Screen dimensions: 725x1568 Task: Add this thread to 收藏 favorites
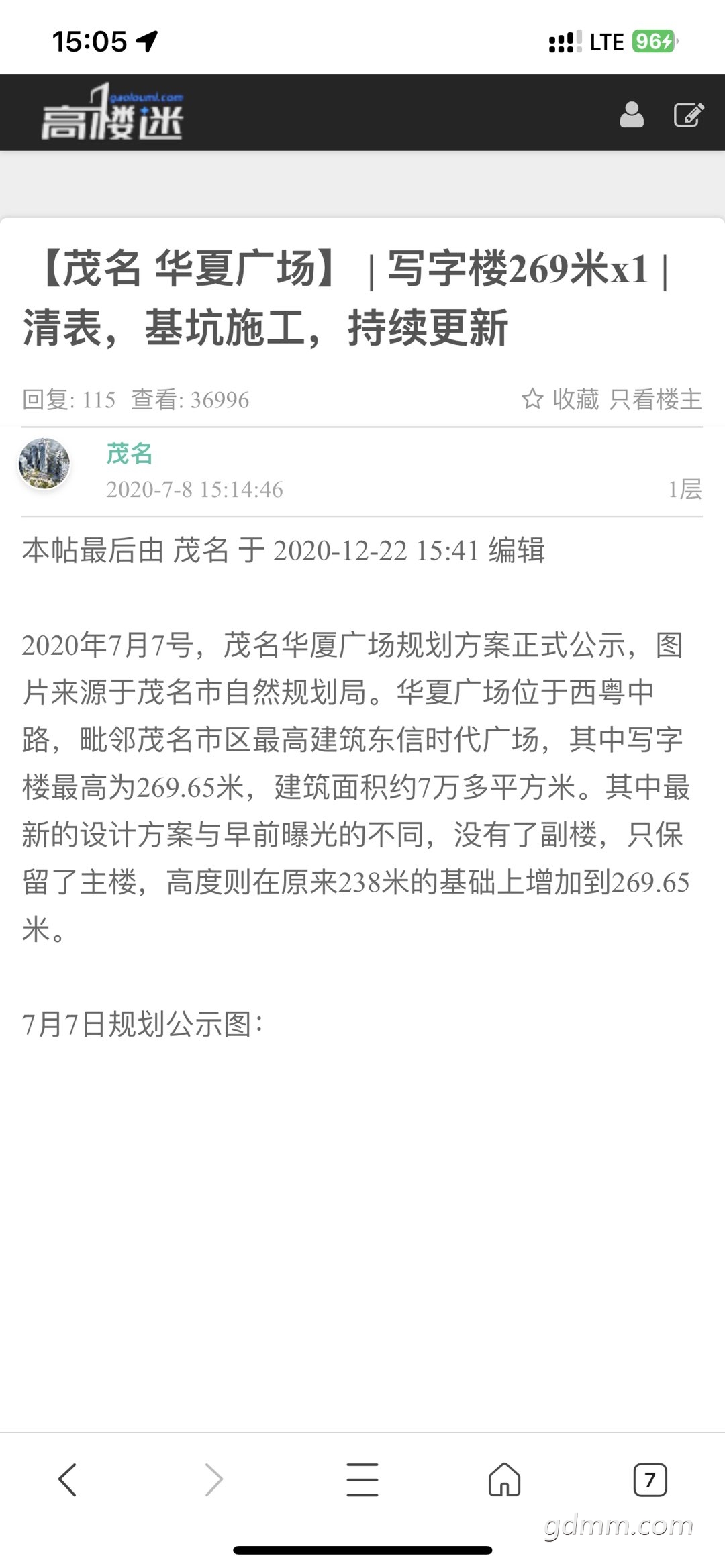tap(561, 399)
